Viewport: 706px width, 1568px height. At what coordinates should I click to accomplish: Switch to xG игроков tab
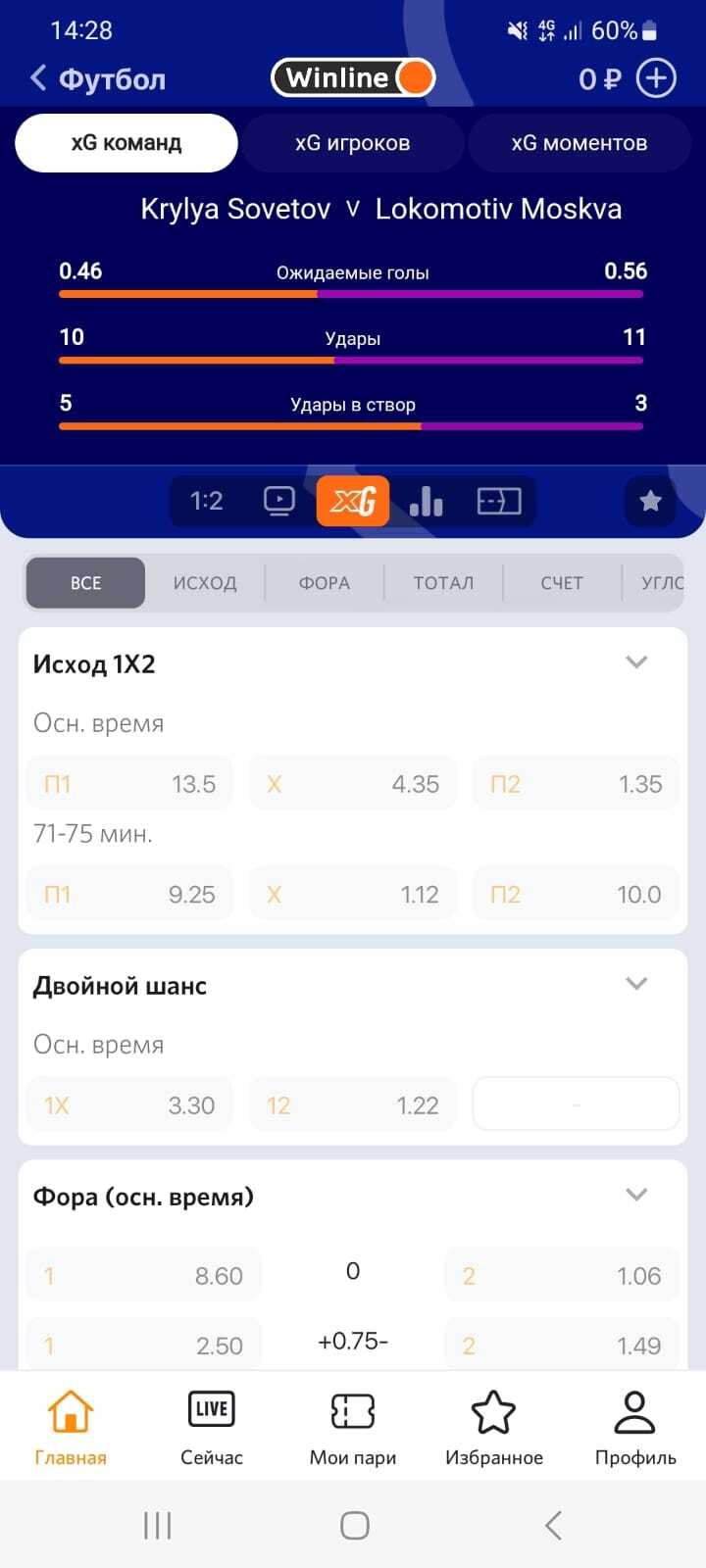pos(352,143)
